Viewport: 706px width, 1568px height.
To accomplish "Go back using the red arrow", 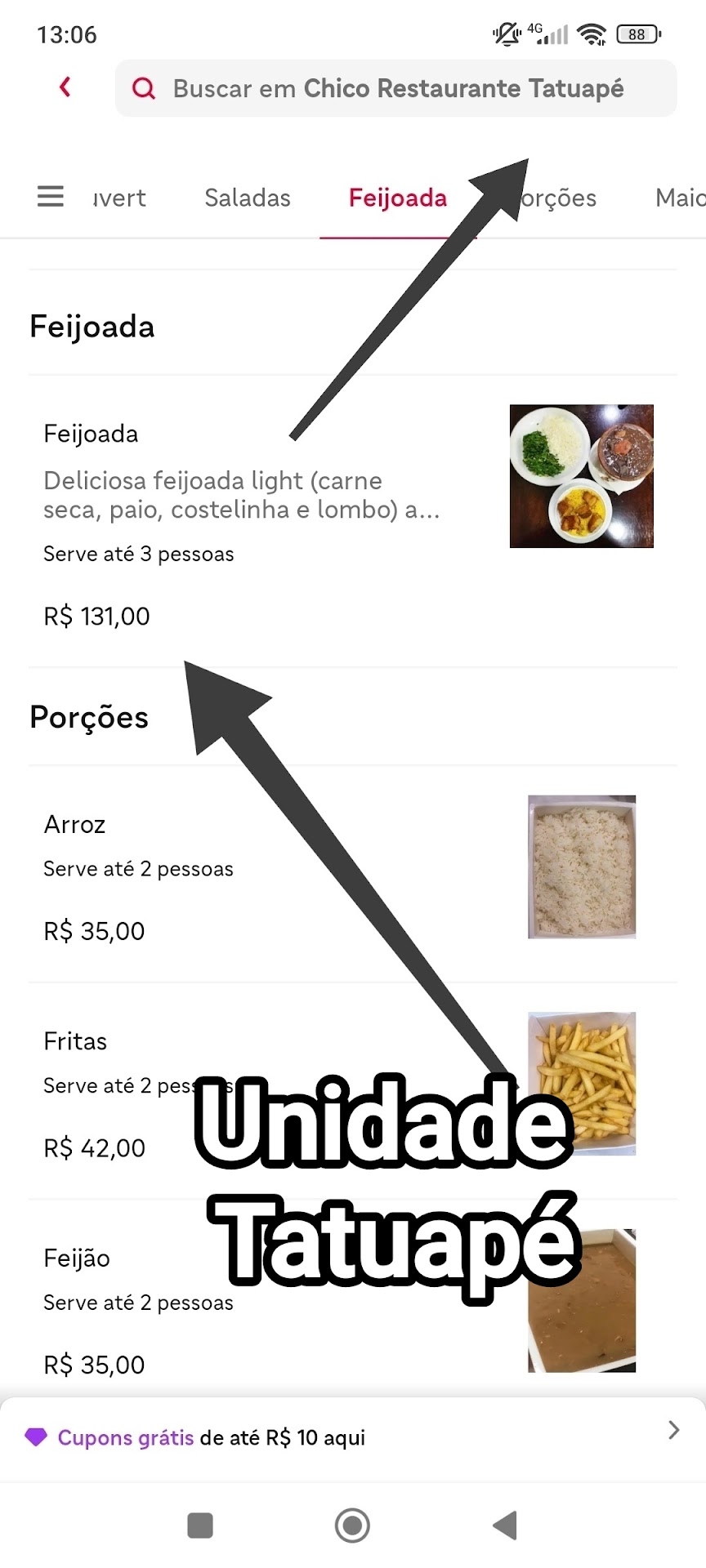I will tap(65, 87).
